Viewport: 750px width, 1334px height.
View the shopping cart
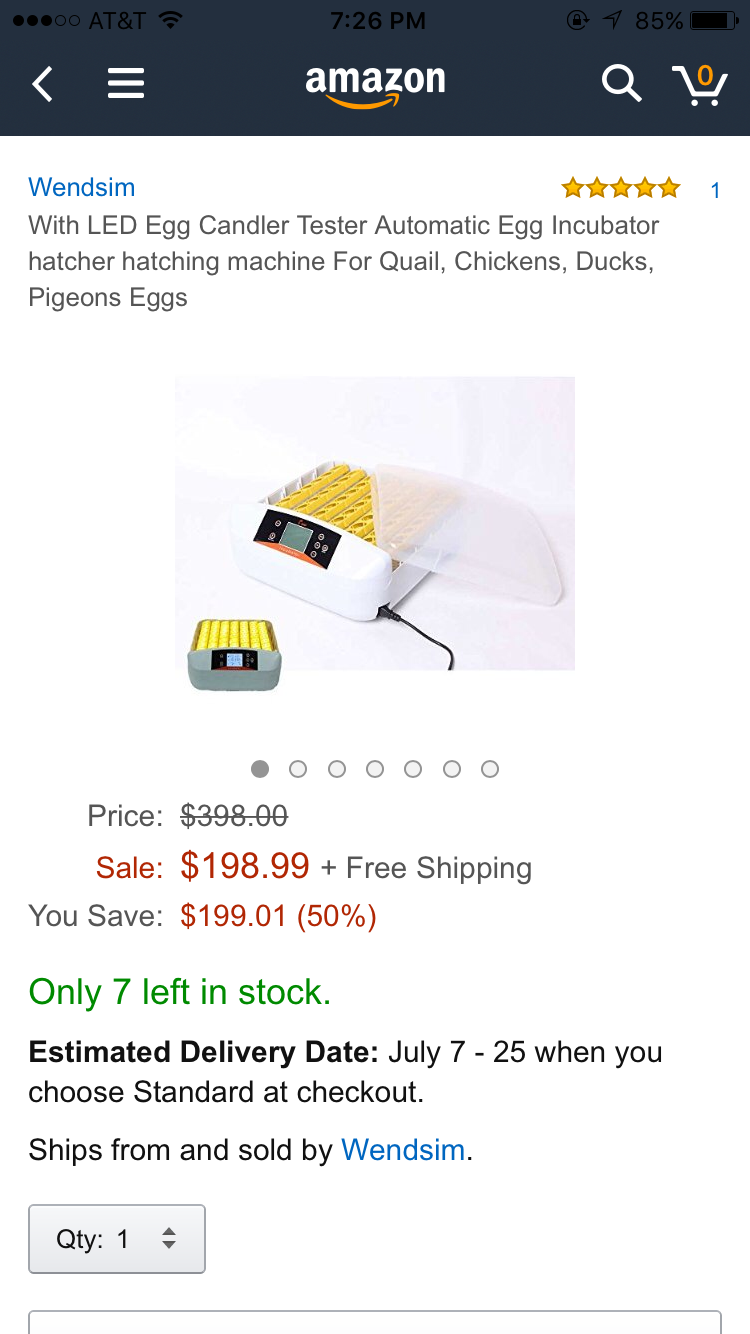pyautogui.click(x=699, y=84)
